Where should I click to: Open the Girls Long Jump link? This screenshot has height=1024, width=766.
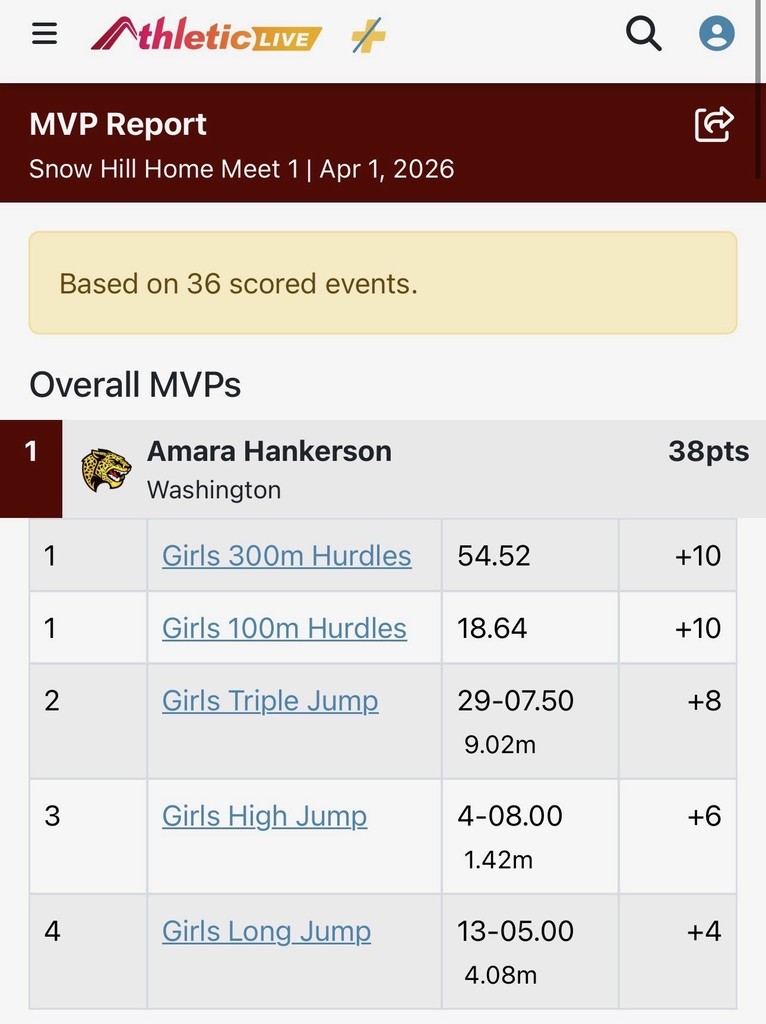(x=266, y=931)
